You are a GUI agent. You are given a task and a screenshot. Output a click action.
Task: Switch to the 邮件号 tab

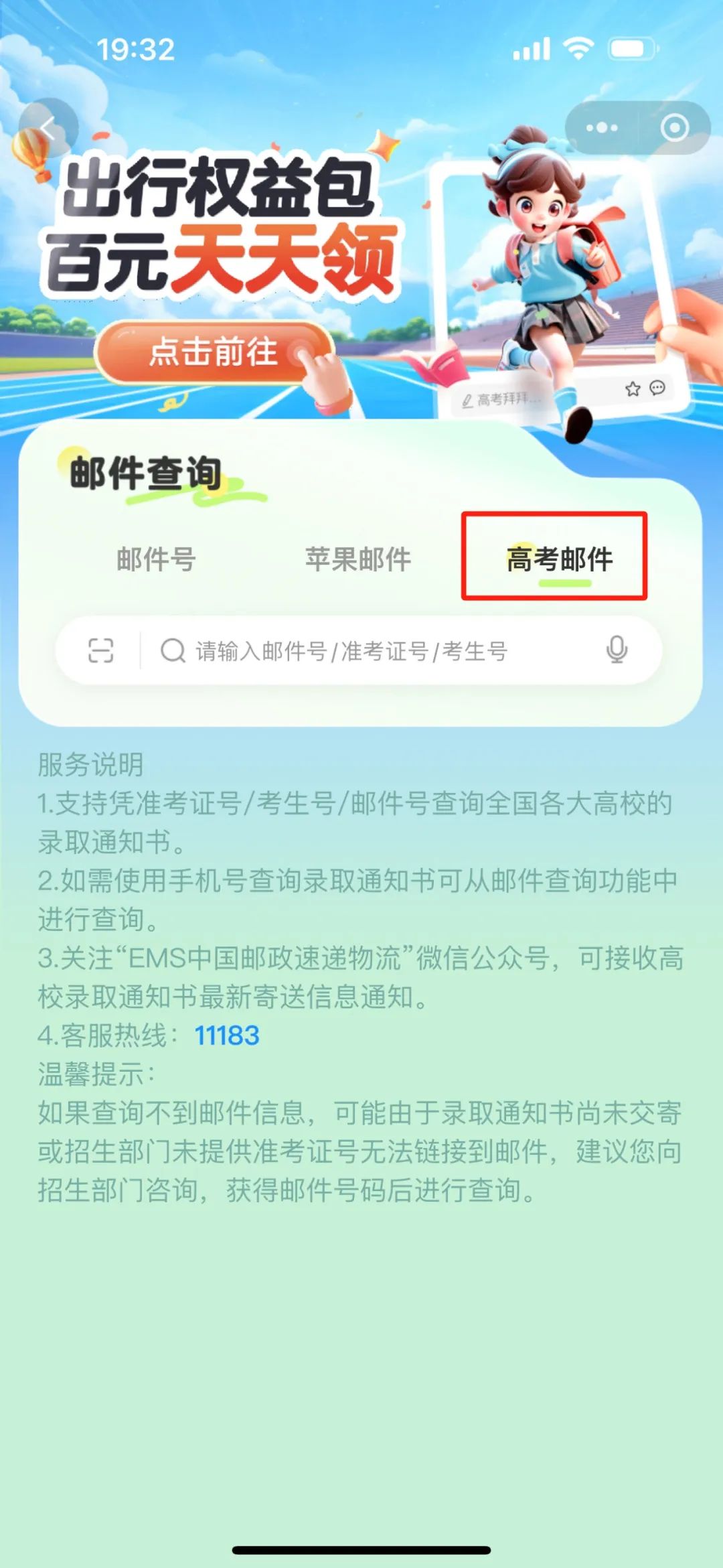coord(156,559)
